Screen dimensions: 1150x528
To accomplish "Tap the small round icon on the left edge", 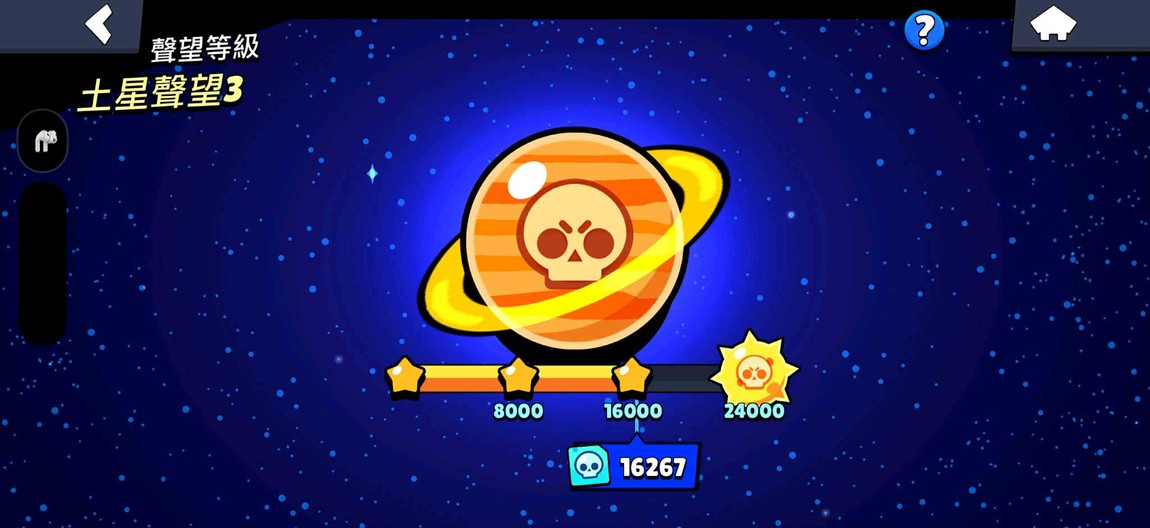I will pos(43,141).
